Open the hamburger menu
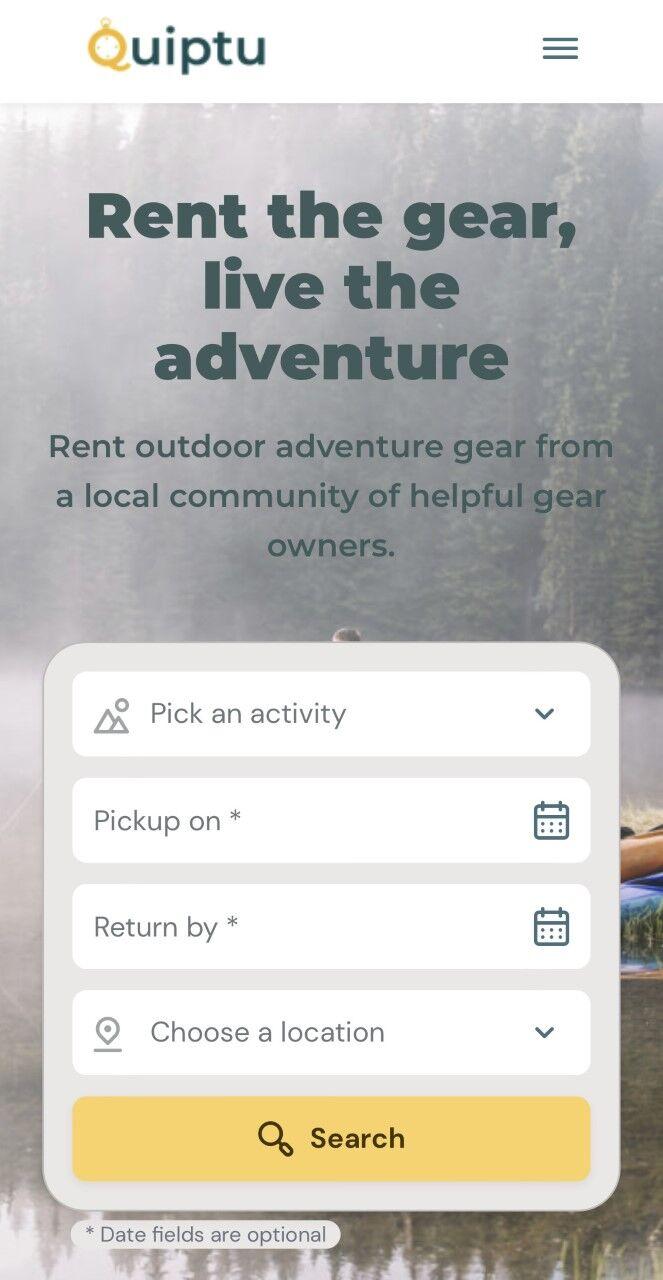This screenshot has width=663, height=1280. point(560,49)
